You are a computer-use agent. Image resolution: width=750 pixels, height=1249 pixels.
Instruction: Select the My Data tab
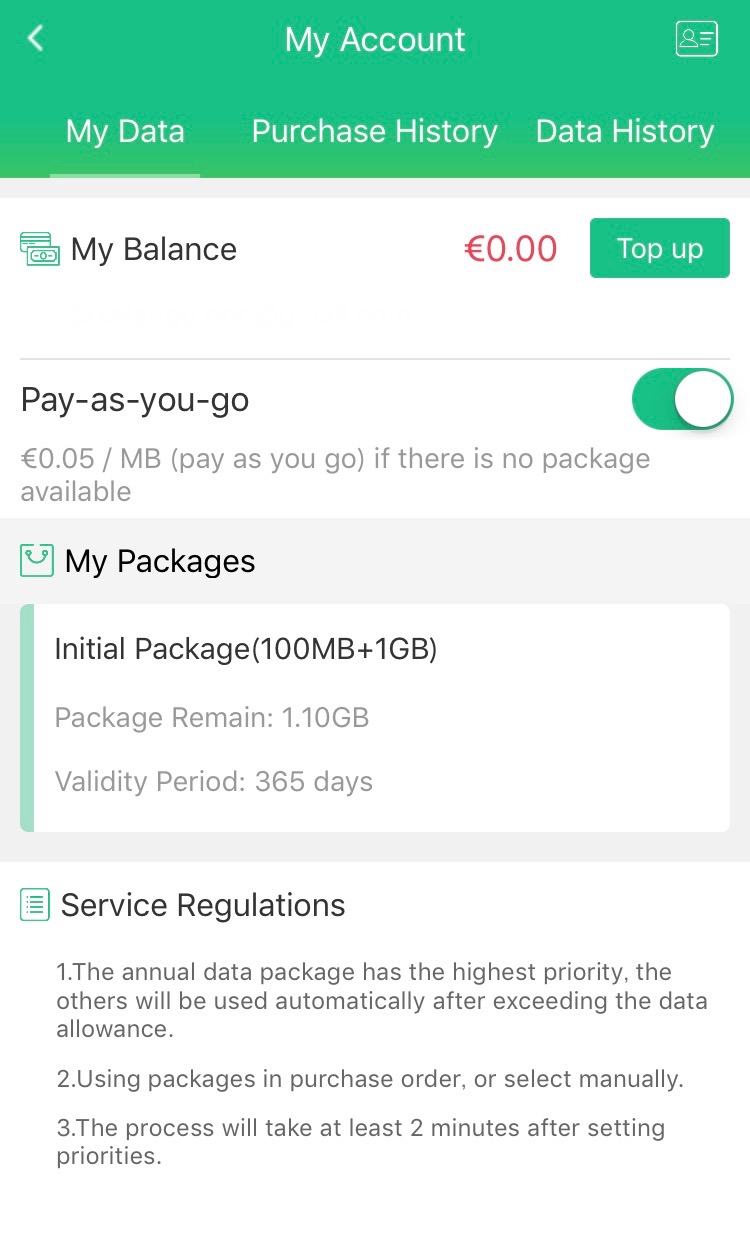click(125, 132)
